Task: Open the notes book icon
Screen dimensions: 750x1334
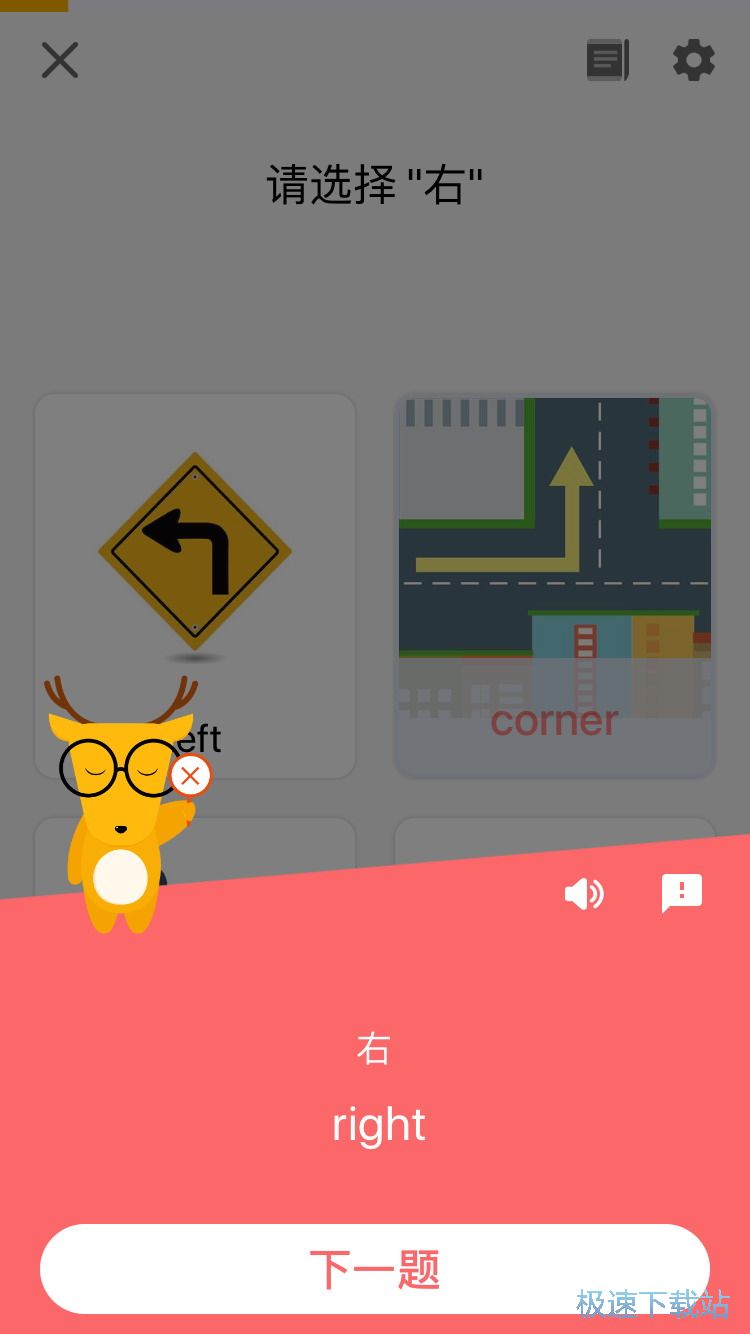Action: tap(607, 60)
